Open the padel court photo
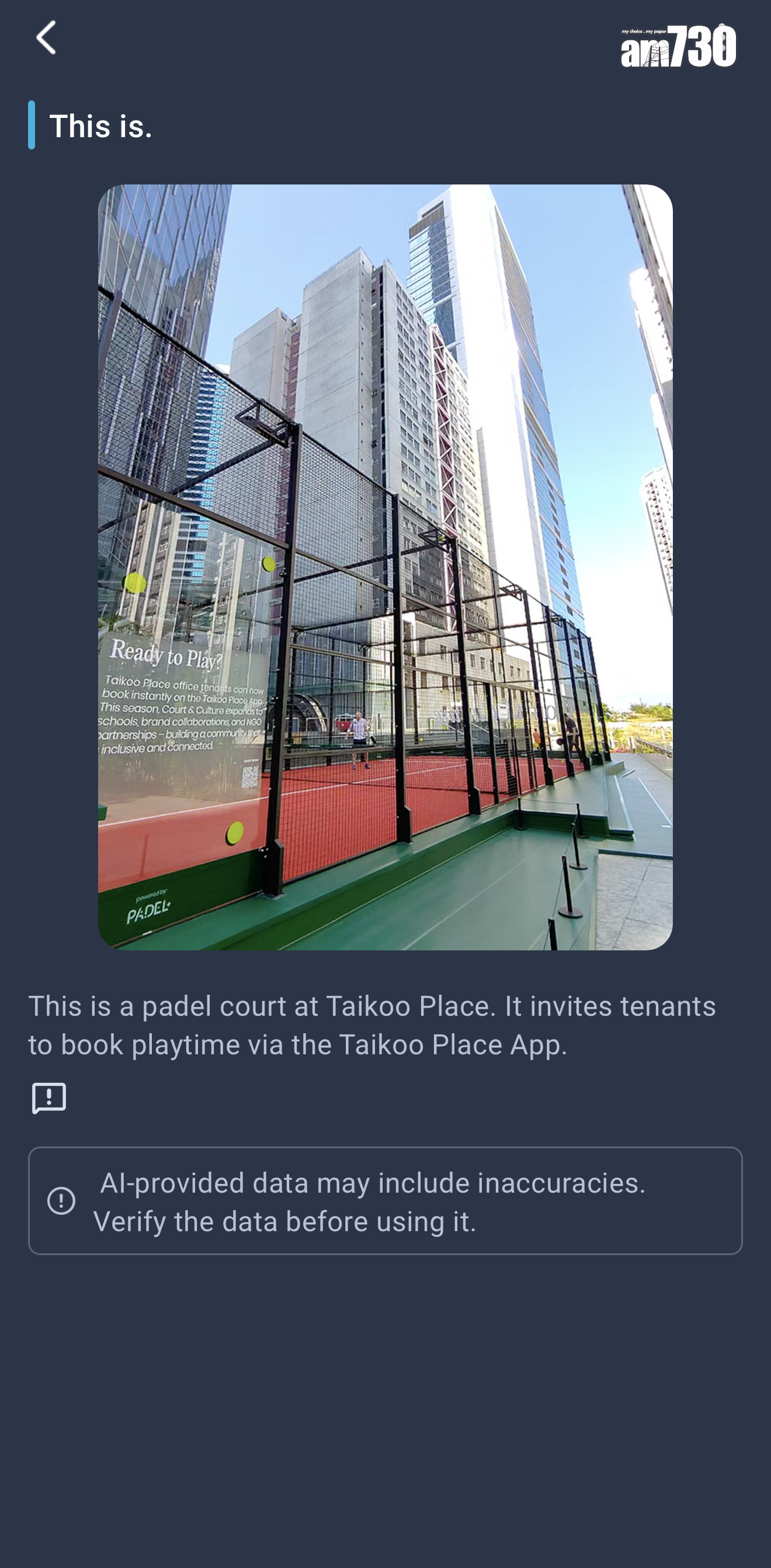The height and width of the screenshot is (1568, 771). tap(385, 567)
